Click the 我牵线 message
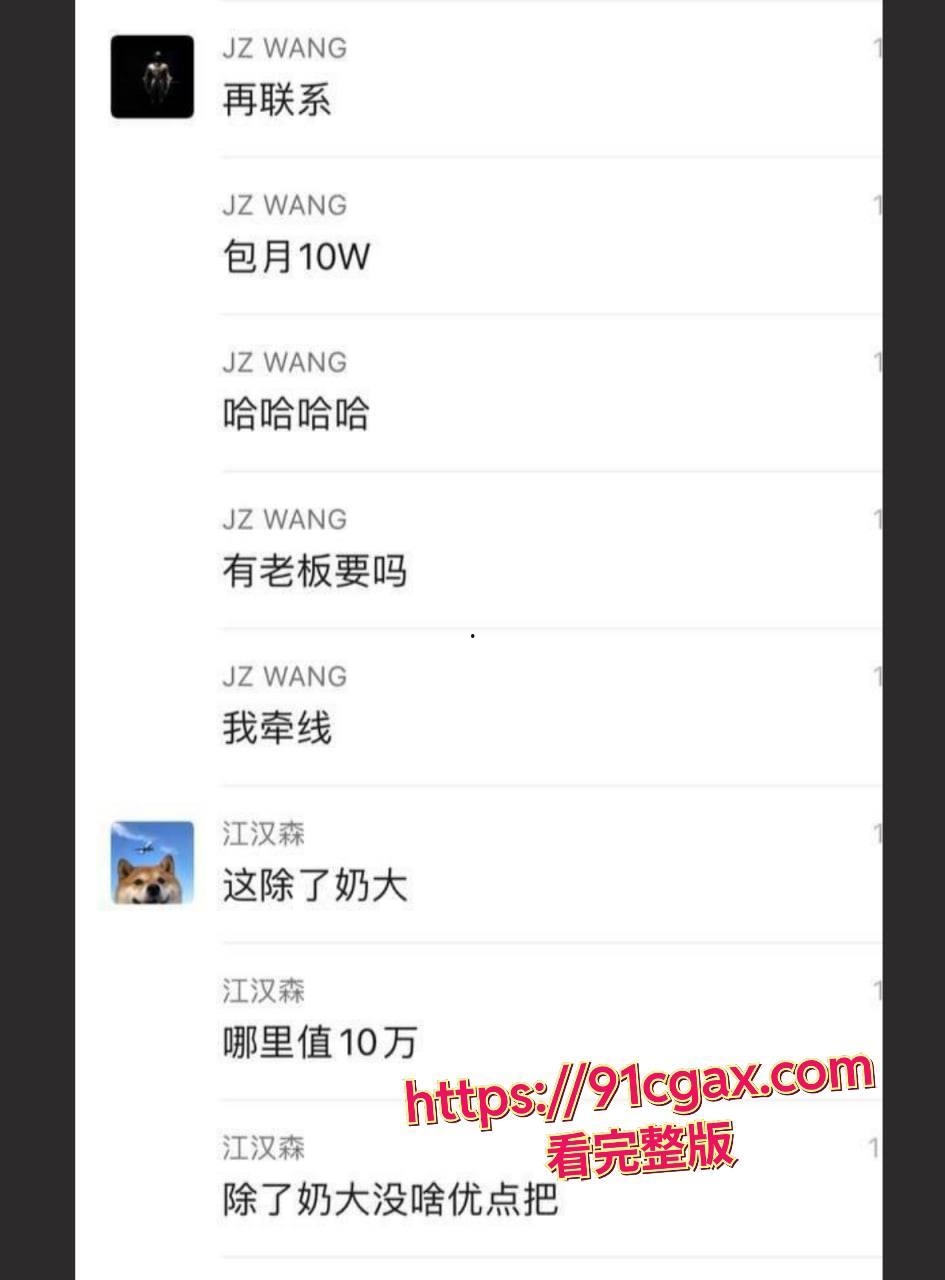 click(x=277, y=728)
